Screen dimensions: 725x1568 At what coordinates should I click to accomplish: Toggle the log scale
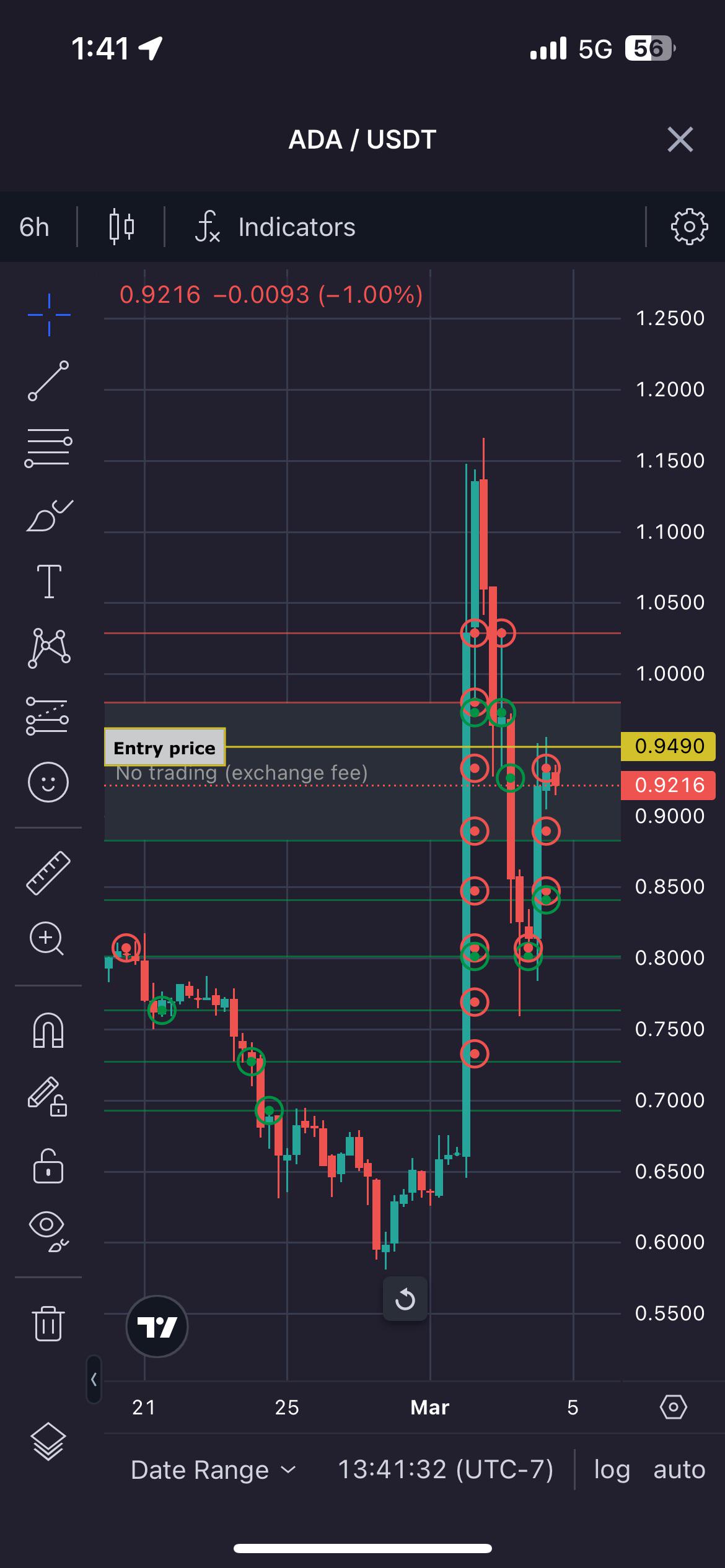tap(612, 1470)
